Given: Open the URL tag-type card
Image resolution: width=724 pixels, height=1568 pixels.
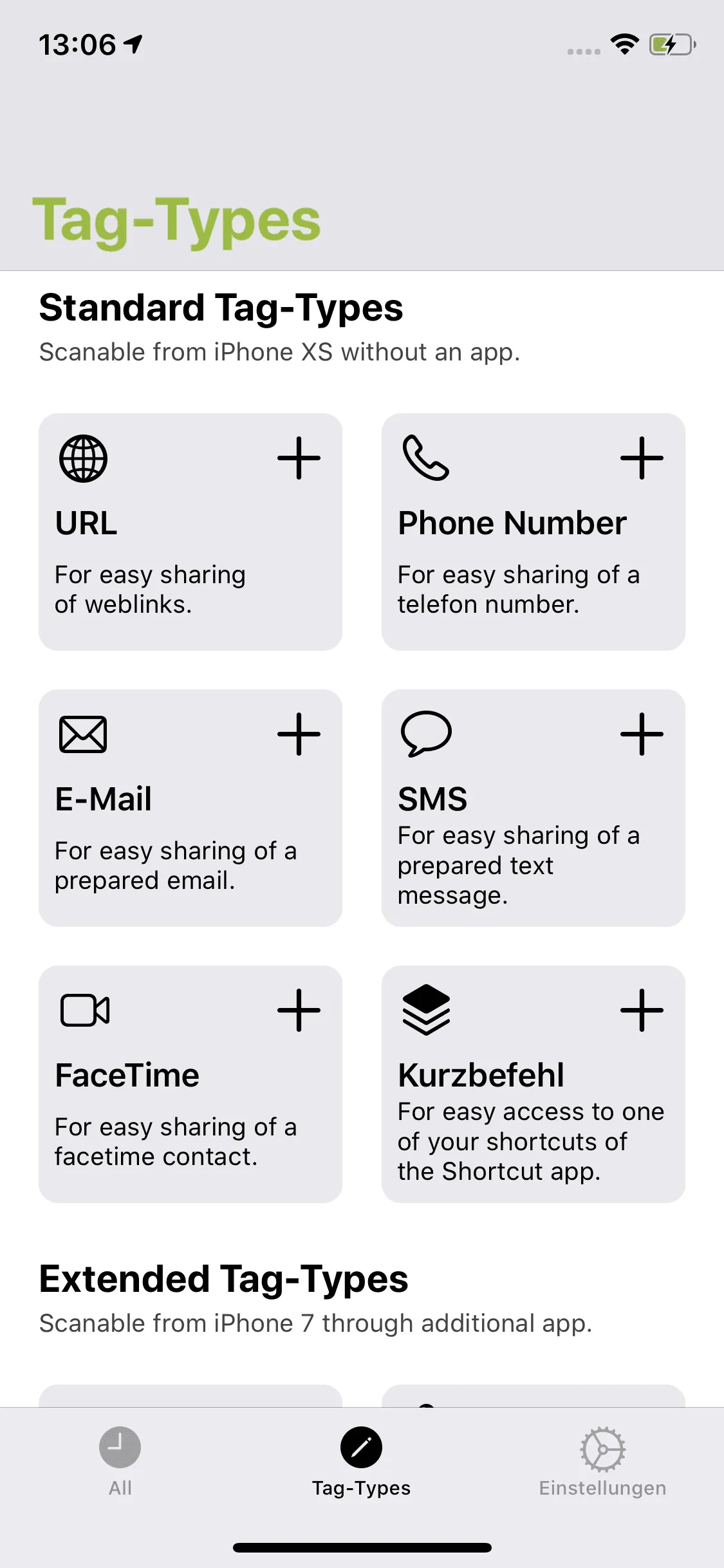Looking at the screenshot, I should pos(190,532).
